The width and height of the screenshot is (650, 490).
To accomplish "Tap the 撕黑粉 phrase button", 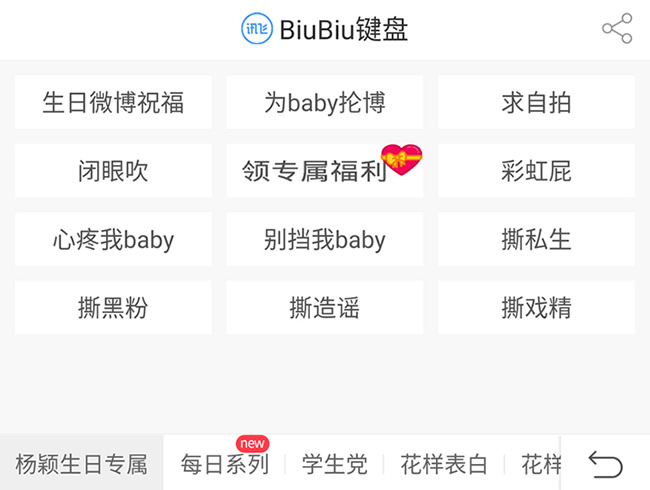I will (113, 308).
